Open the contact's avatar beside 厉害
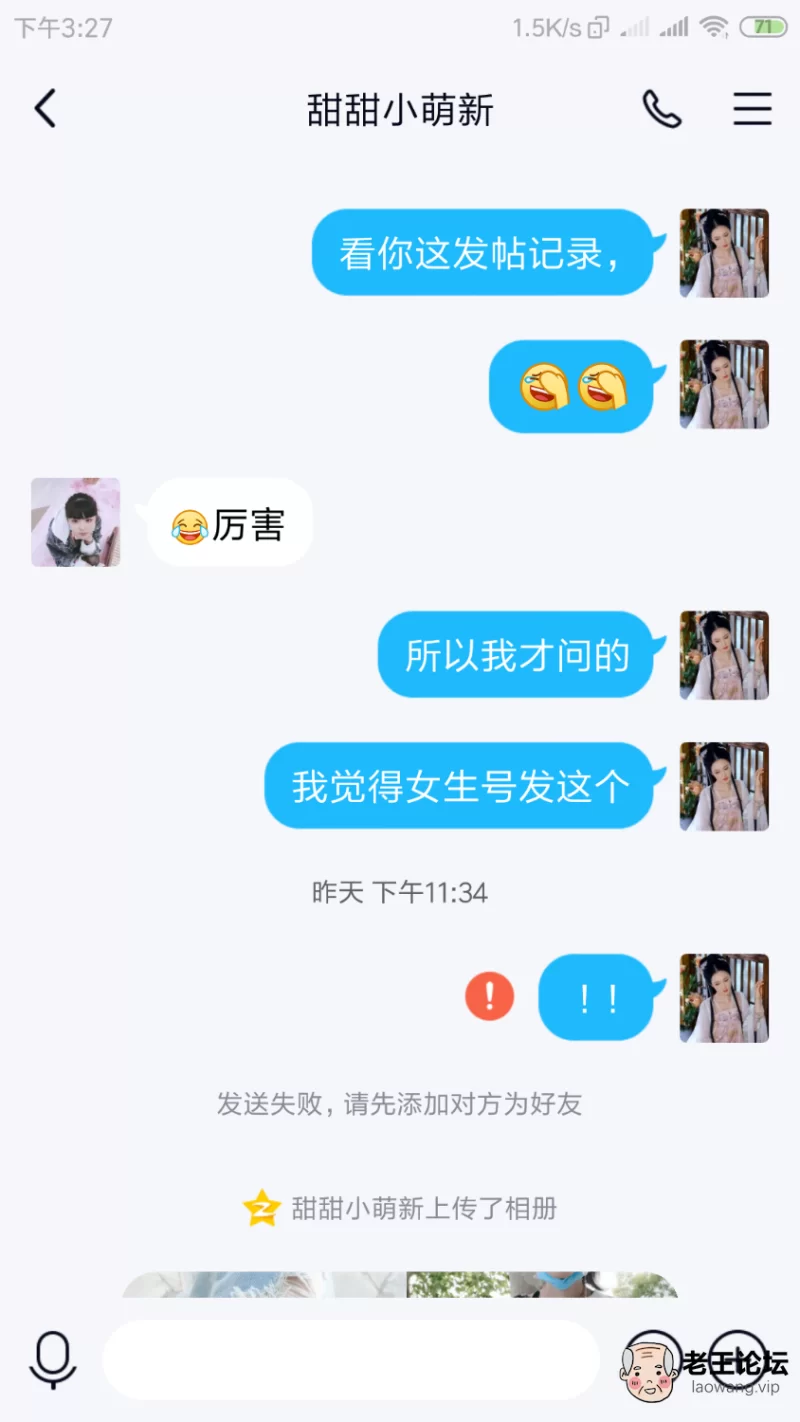Screen dimensions: 800x1422 click(76, 522)
